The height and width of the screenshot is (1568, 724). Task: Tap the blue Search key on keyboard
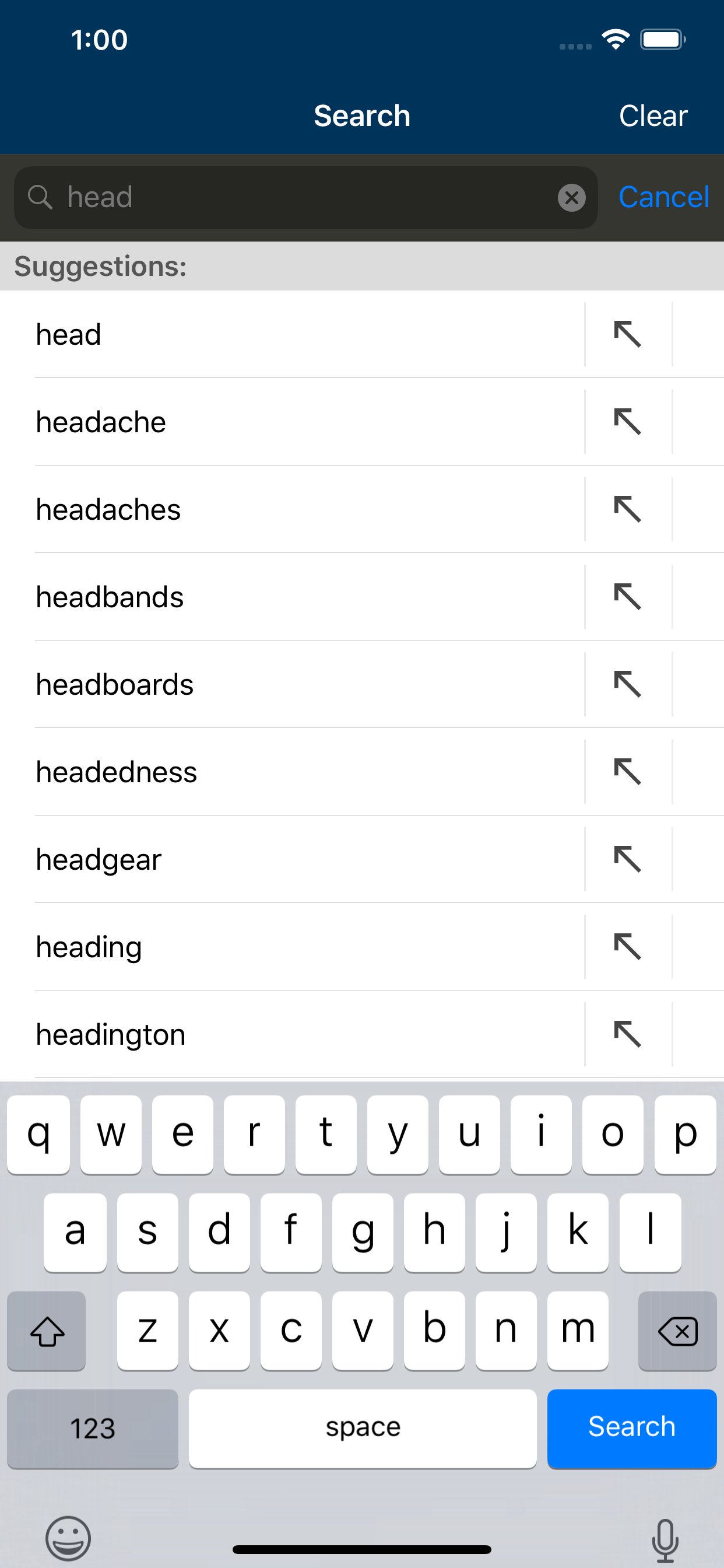631,1427
